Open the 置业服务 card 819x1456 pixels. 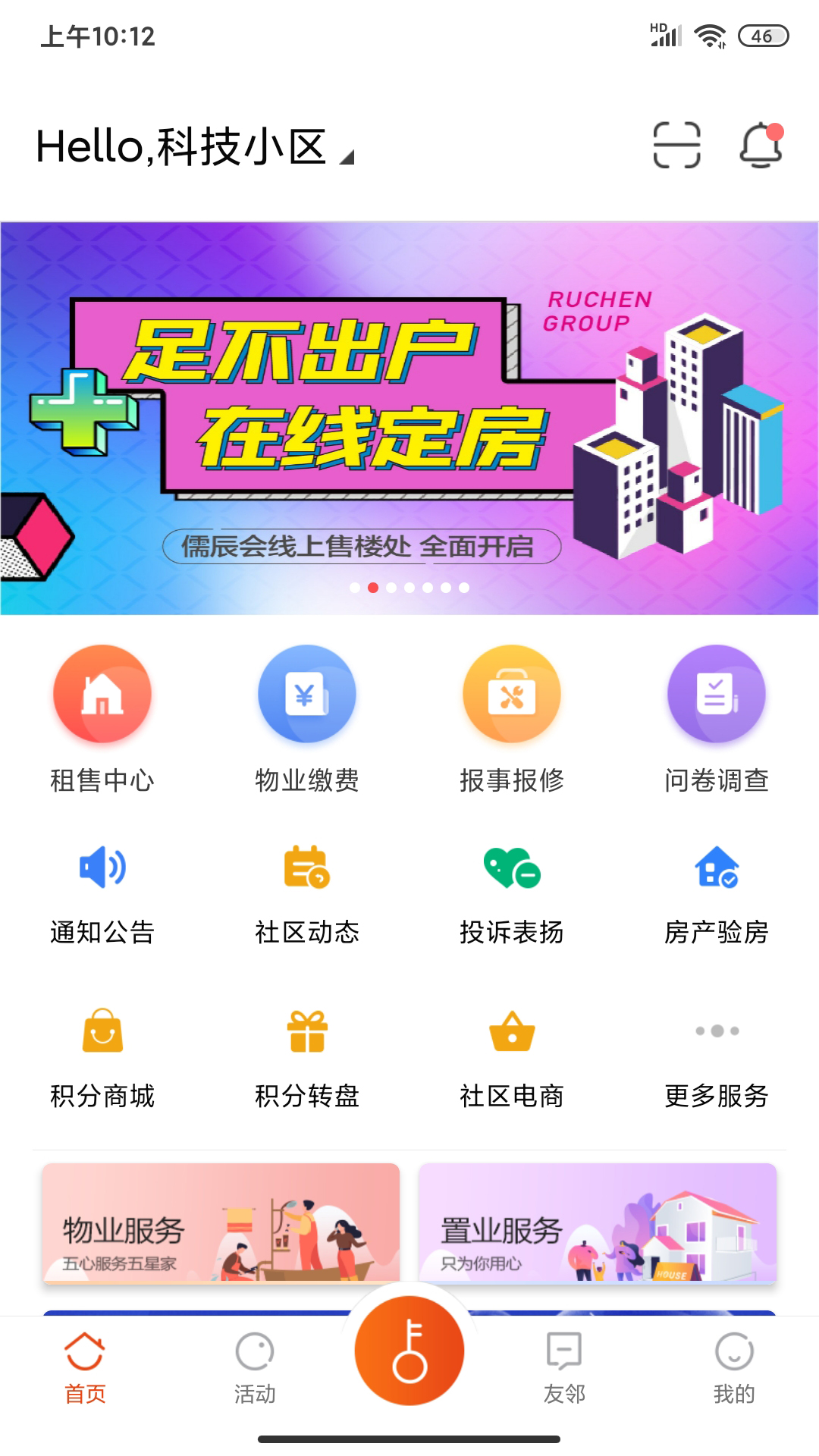pyautogui.click(x=598, y=1222)
